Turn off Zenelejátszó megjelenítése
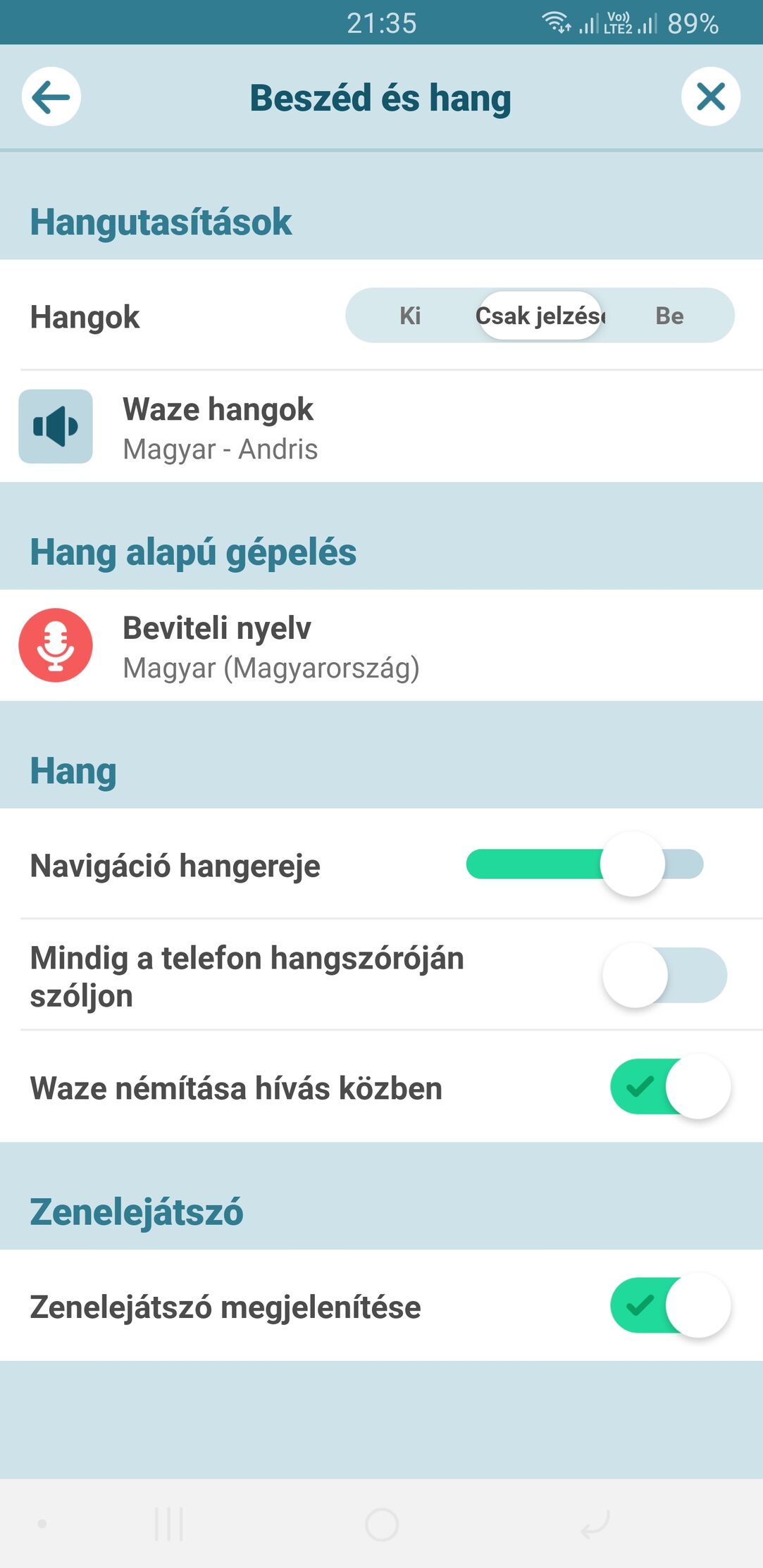This screenshot has width=763, height=1568. point(670,1305)
